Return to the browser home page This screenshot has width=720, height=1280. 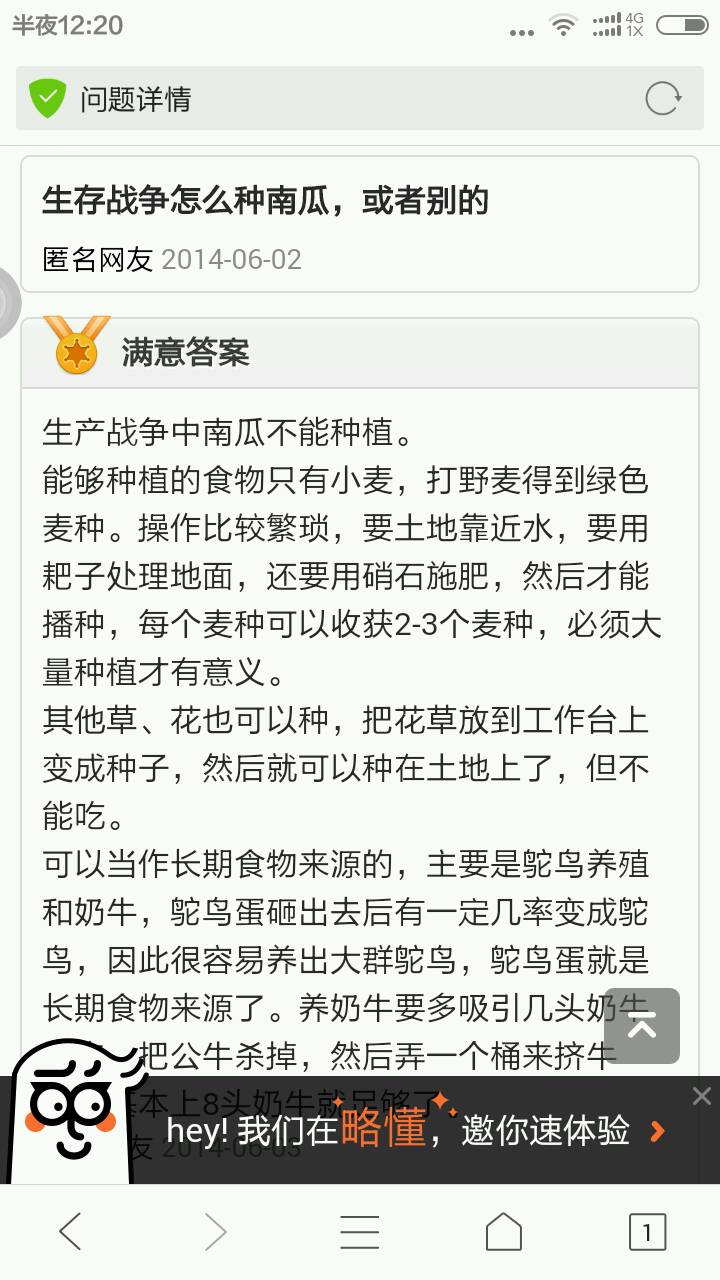[x=504, y=1232]
